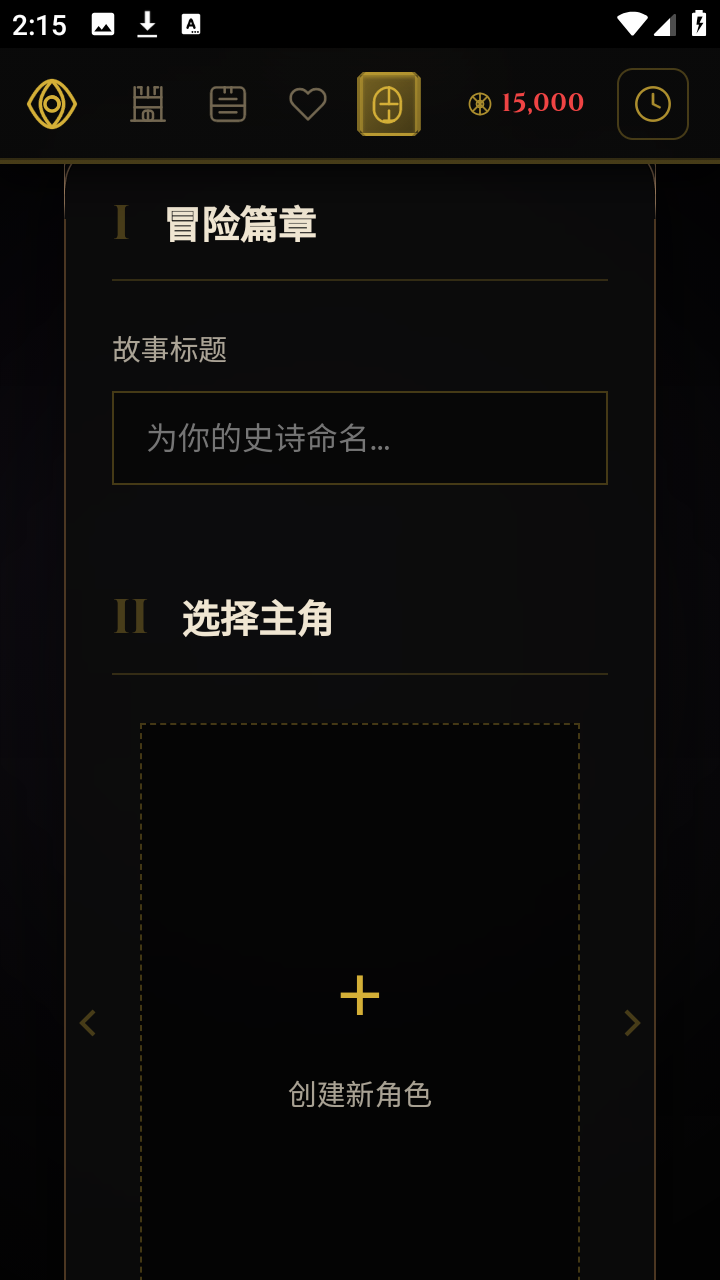Open the home eye emblem icon
This screenshot has width=720, height=1280.
click(x=51, y=103)
